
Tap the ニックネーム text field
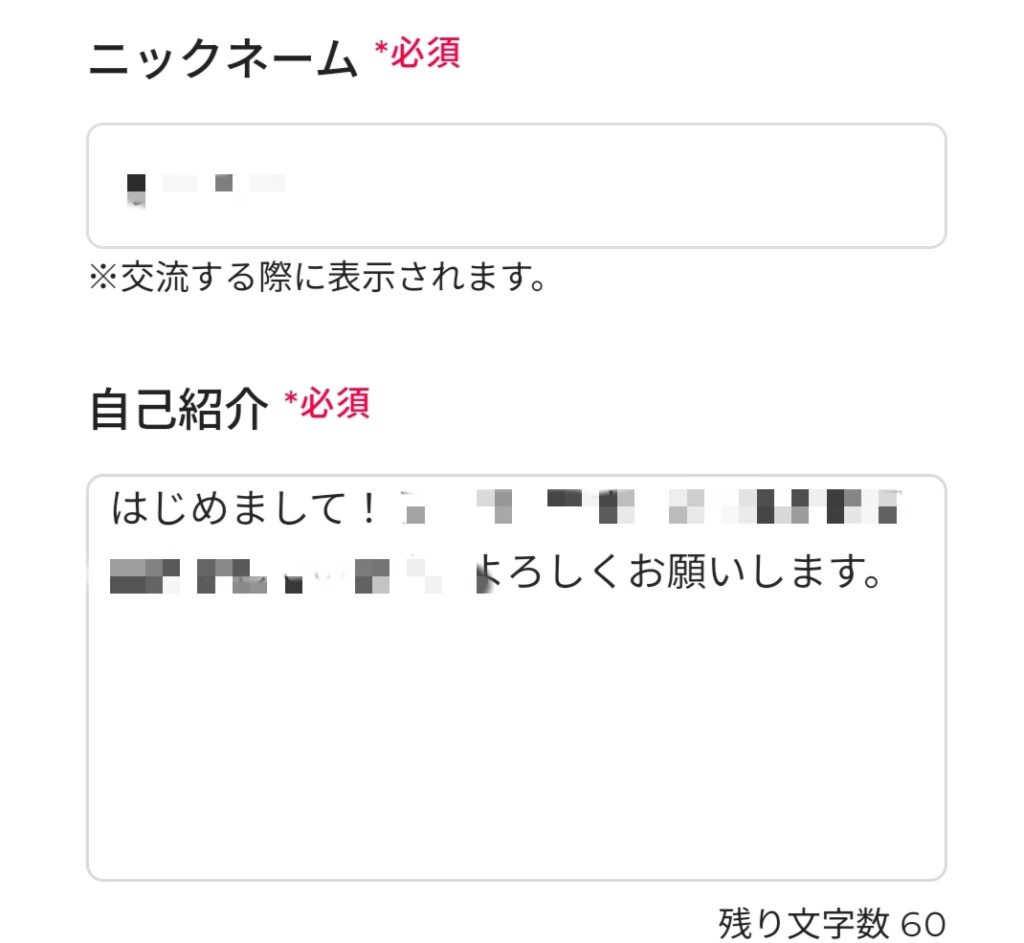516,186
